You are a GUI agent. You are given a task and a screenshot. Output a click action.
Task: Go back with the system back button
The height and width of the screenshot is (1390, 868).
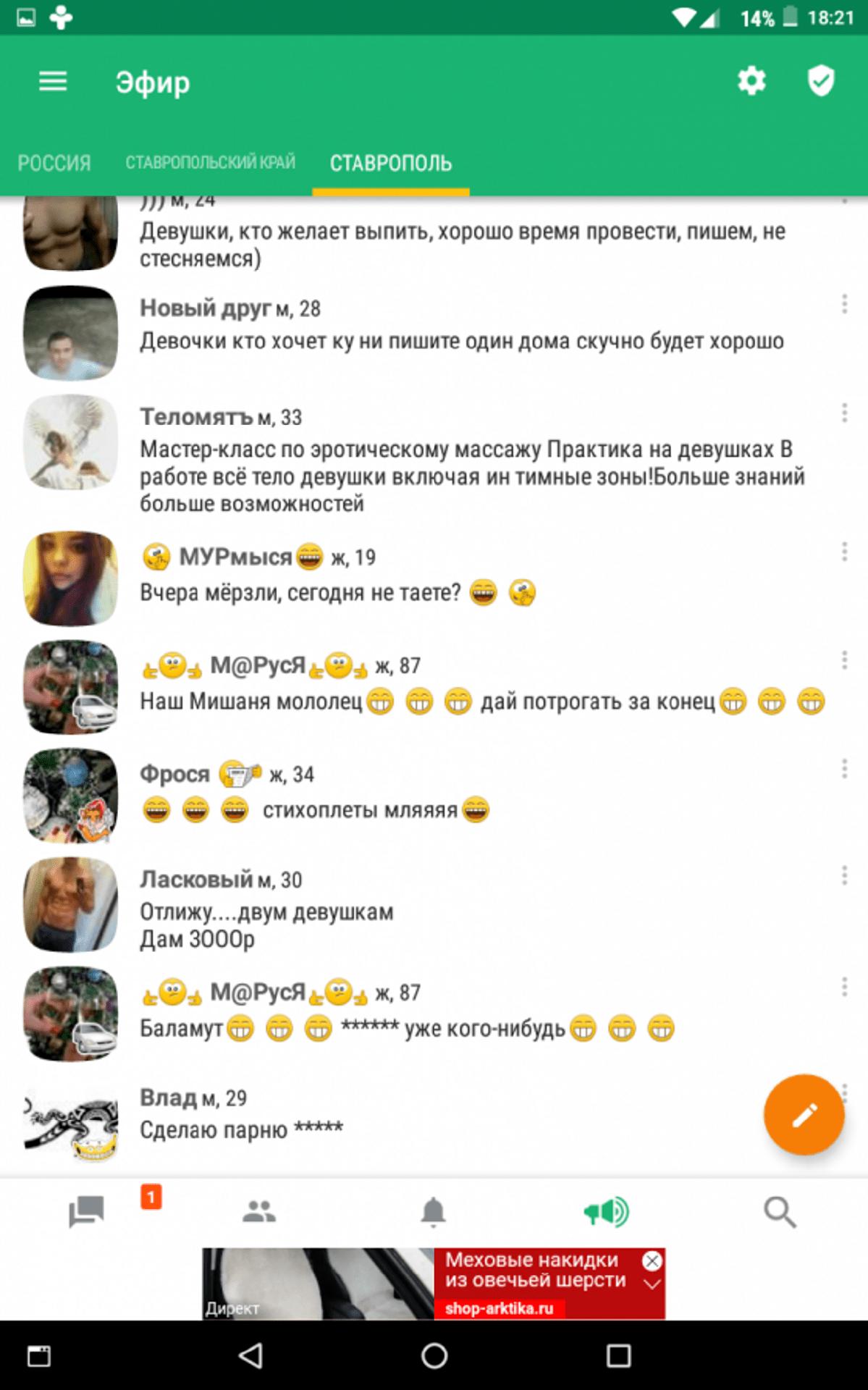click(x=250, y=1355)
